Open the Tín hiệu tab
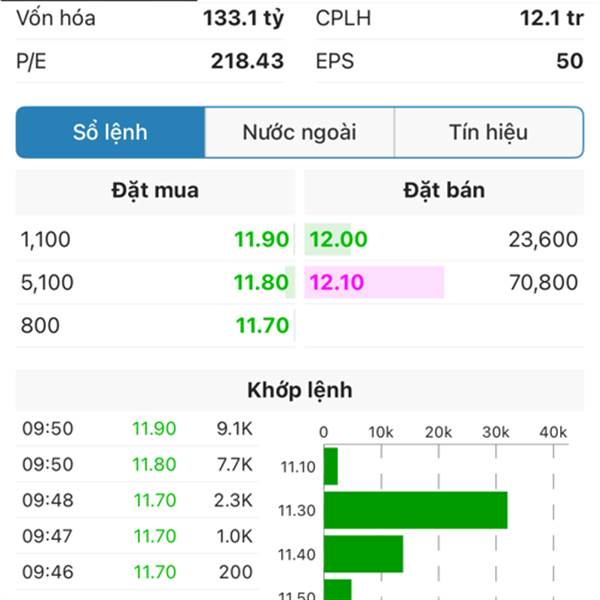Image resolution: width=600 pixels, height=600 pixels. tap(488, 133)
